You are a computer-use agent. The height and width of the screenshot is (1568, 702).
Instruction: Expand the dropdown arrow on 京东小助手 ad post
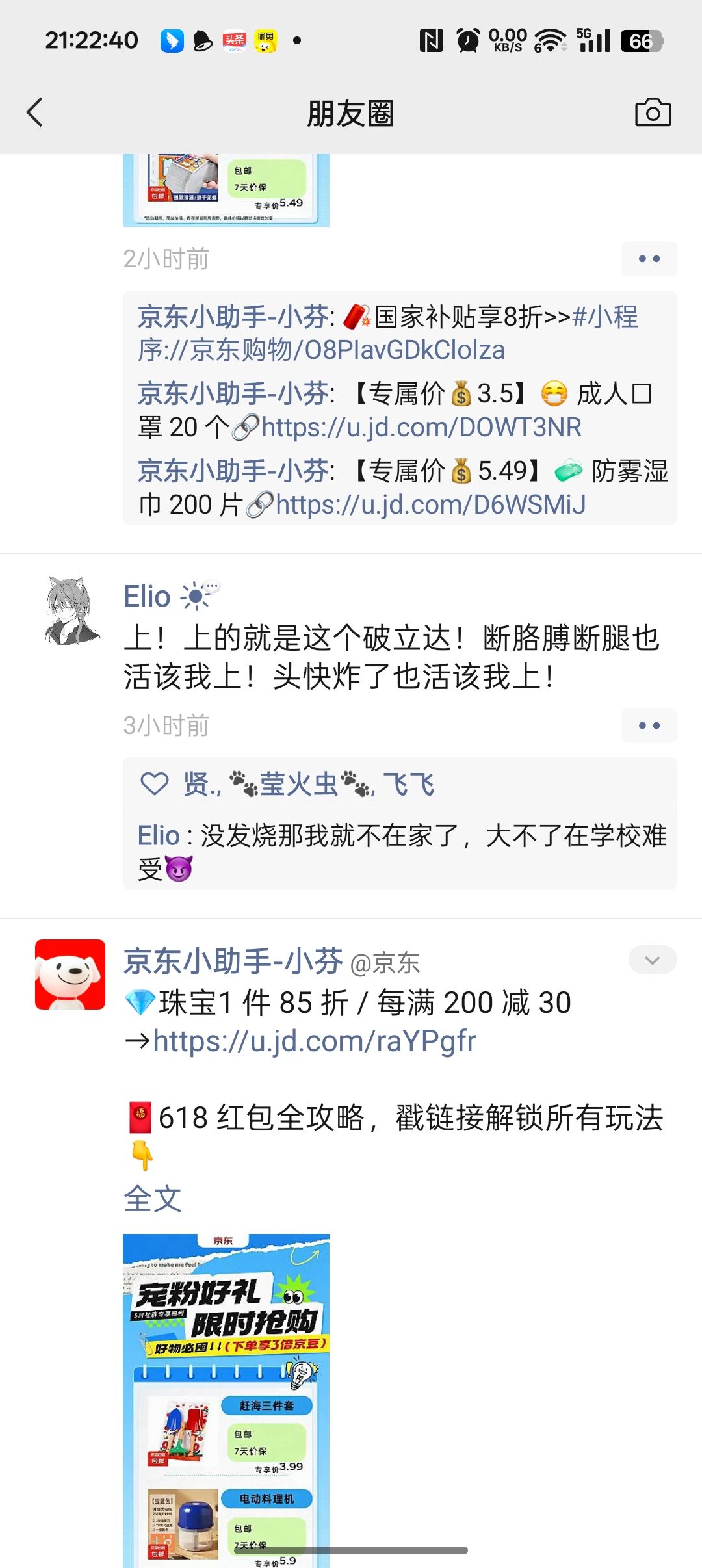[652, 960]
